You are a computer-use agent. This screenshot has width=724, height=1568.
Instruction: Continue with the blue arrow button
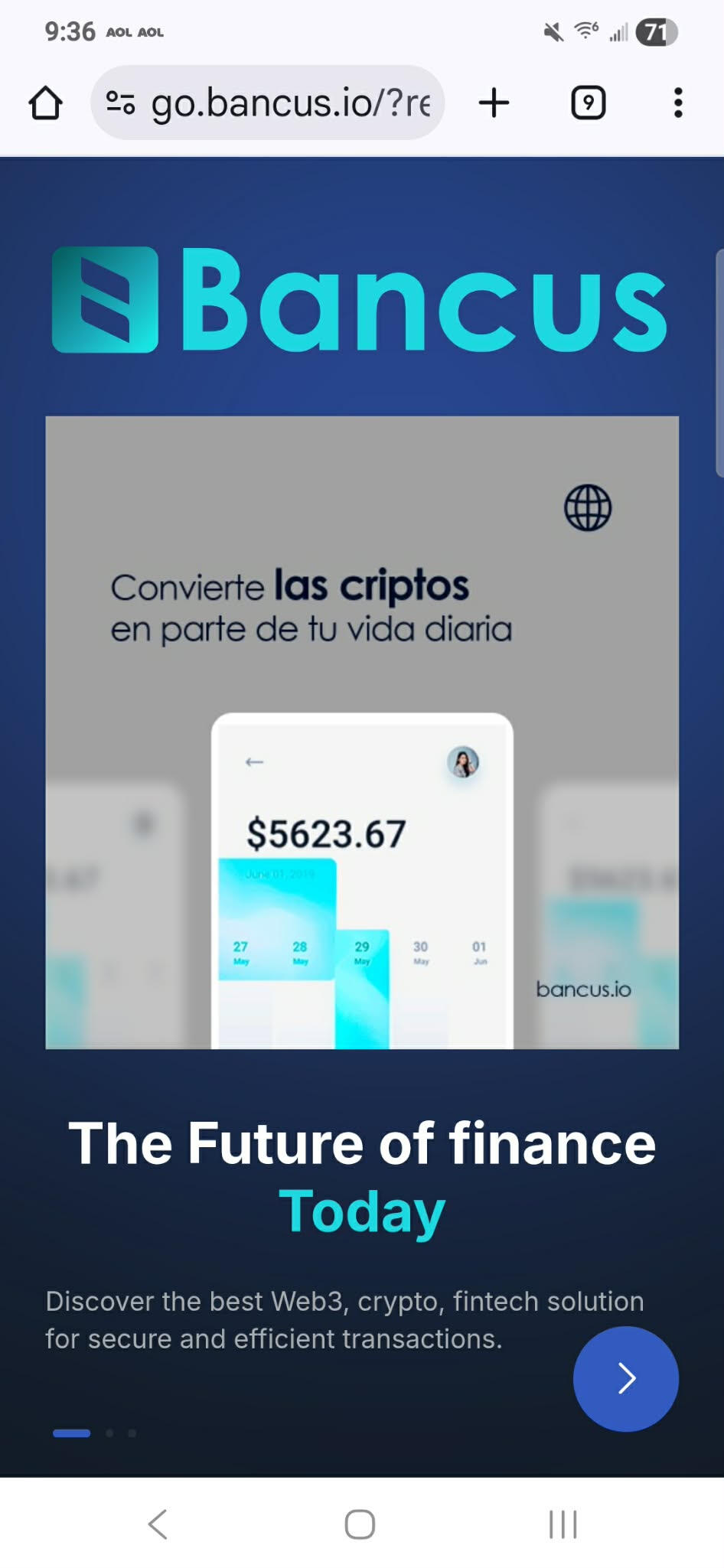625,1378
